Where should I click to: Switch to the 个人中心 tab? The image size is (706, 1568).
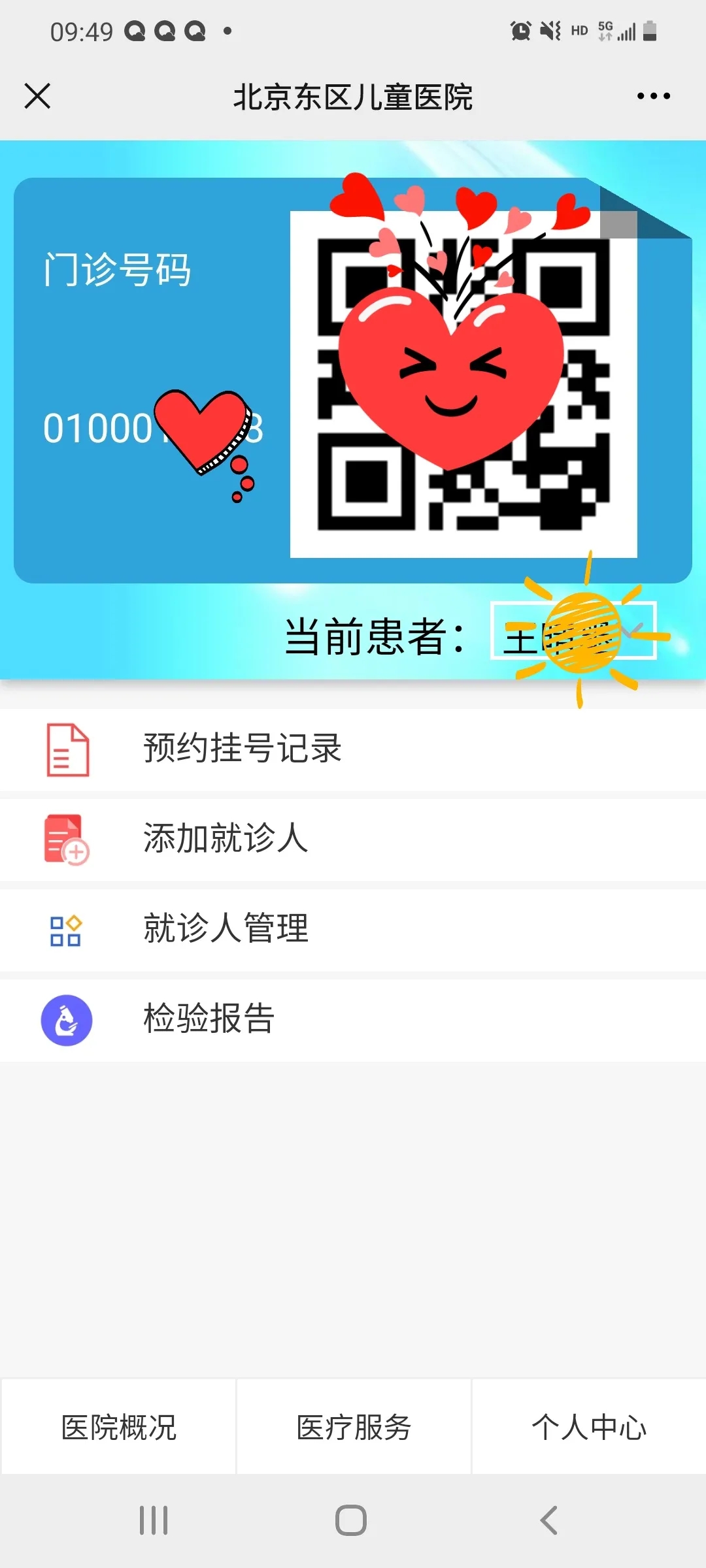coord(588,1428)
